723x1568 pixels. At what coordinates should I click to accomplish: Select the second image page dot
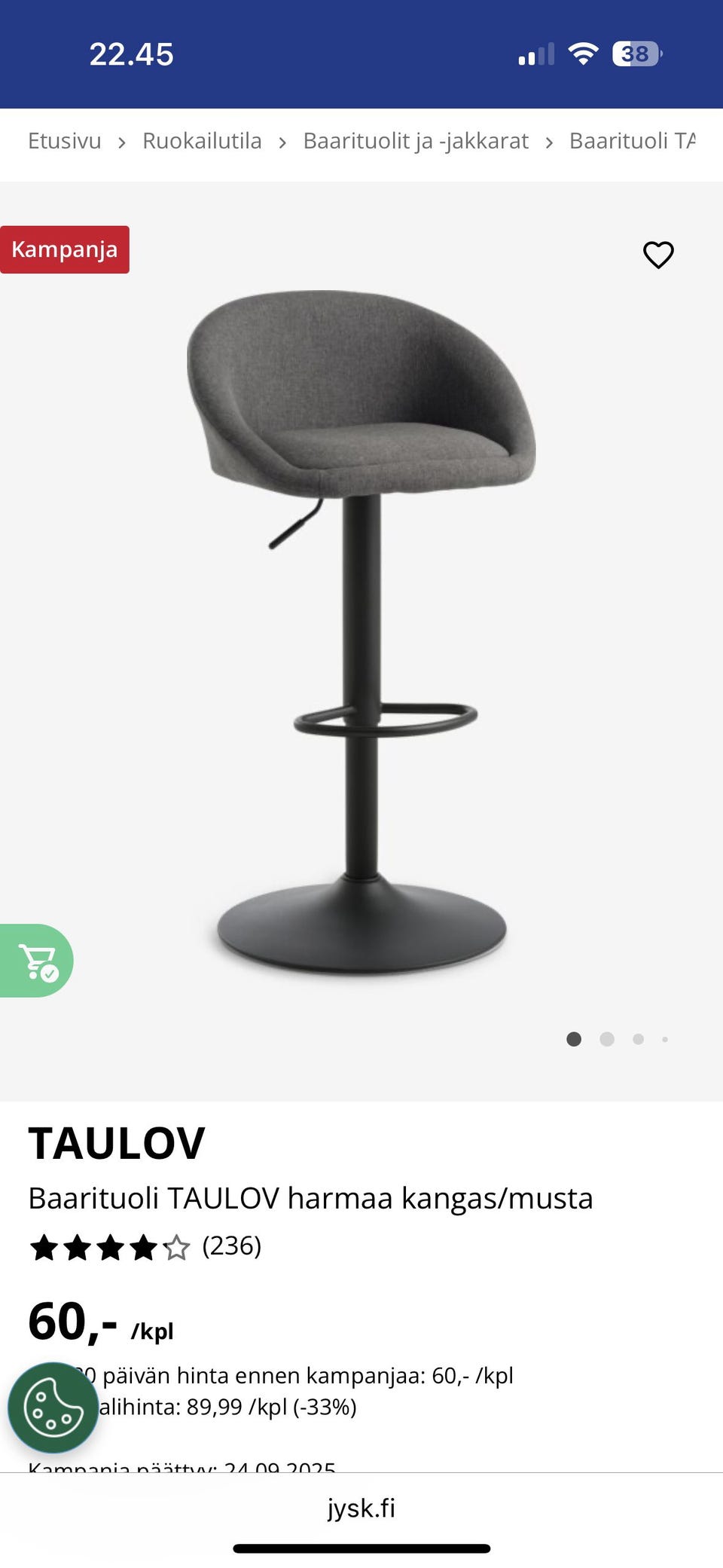coord(607,1040)
